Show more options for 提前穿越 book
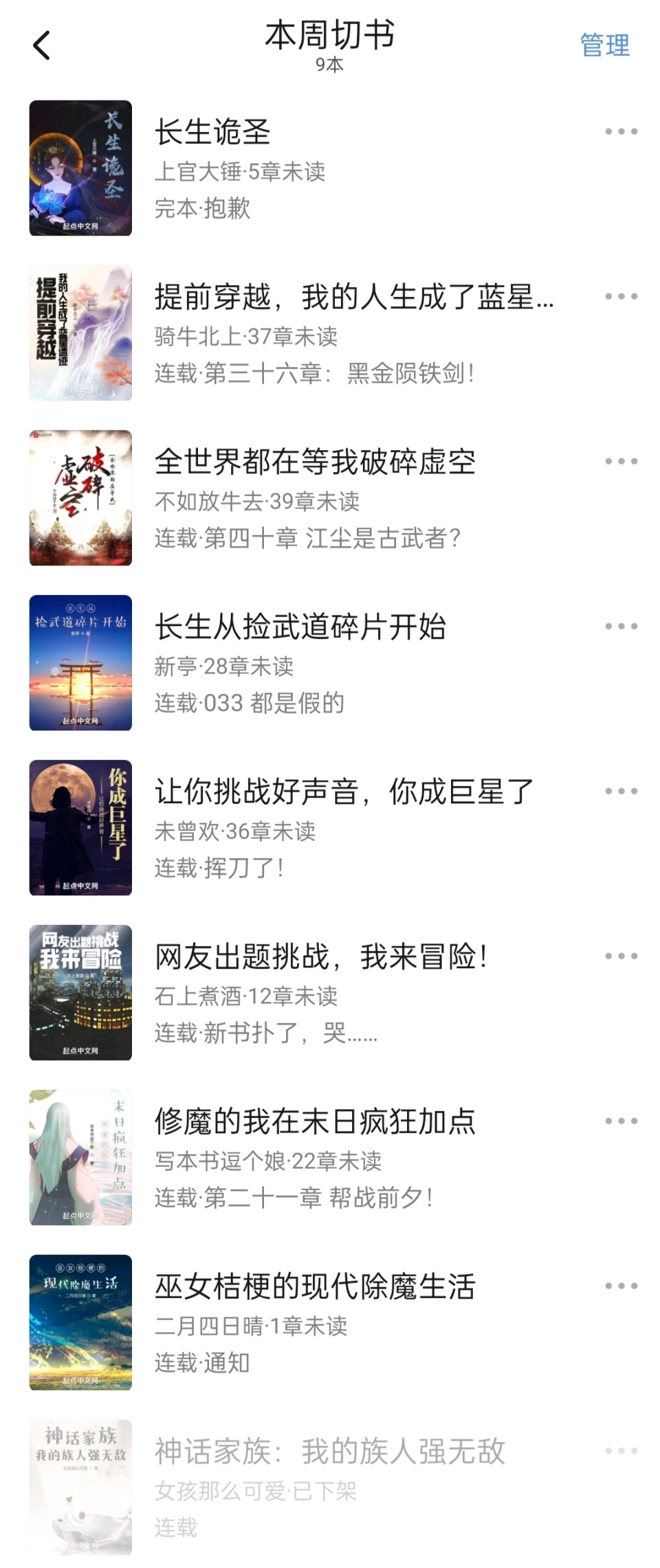660x1568 pixels. [x=621, y=297]
